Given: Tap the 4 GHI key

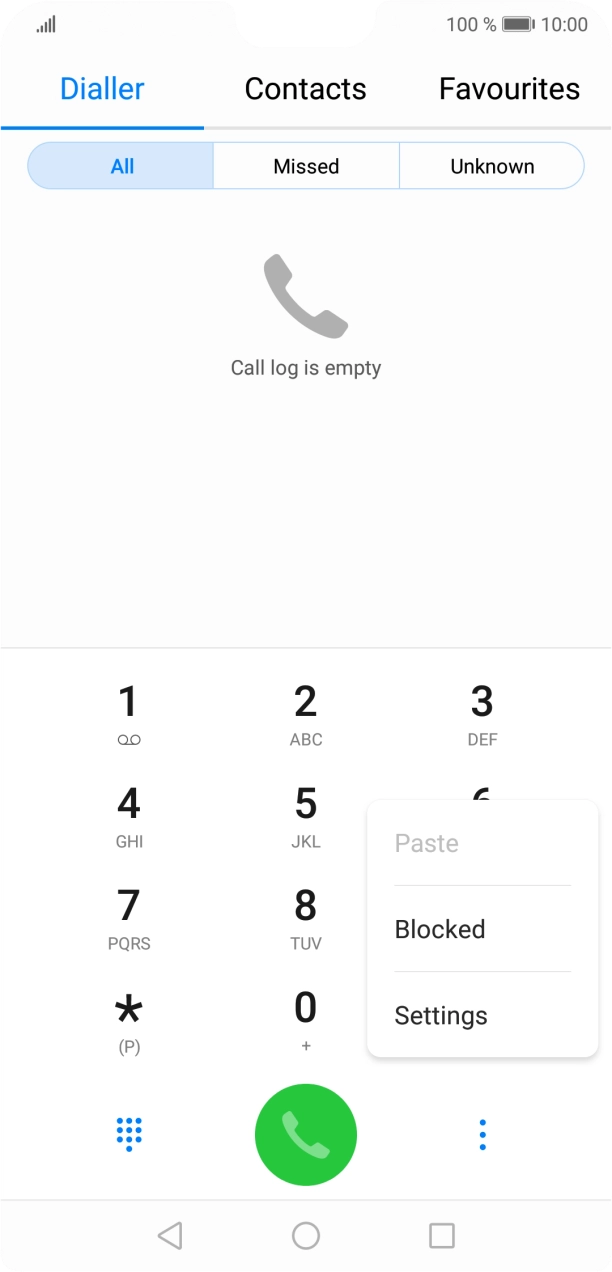Looking at the screenshot, I should coord(129,816).
